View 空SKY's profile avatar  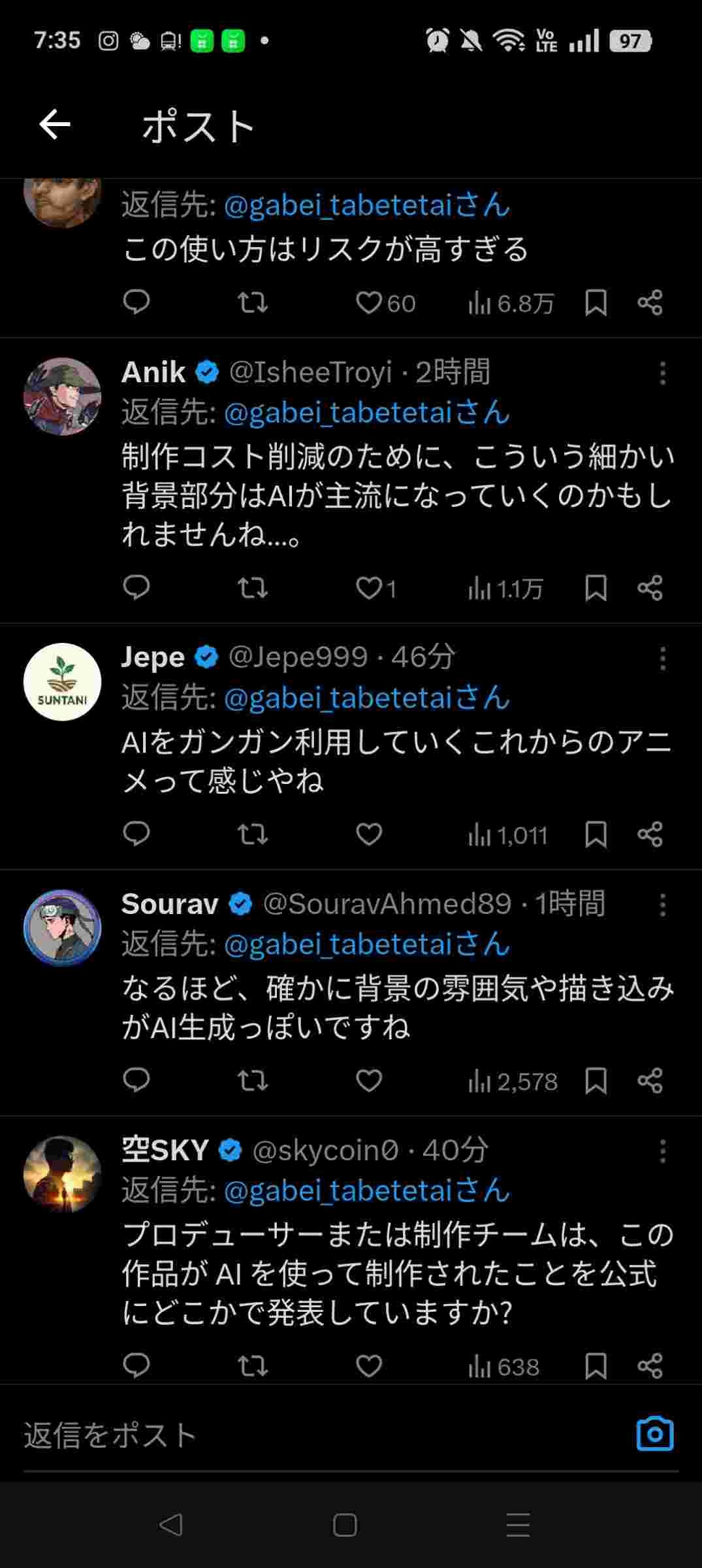click(63, 1174)
